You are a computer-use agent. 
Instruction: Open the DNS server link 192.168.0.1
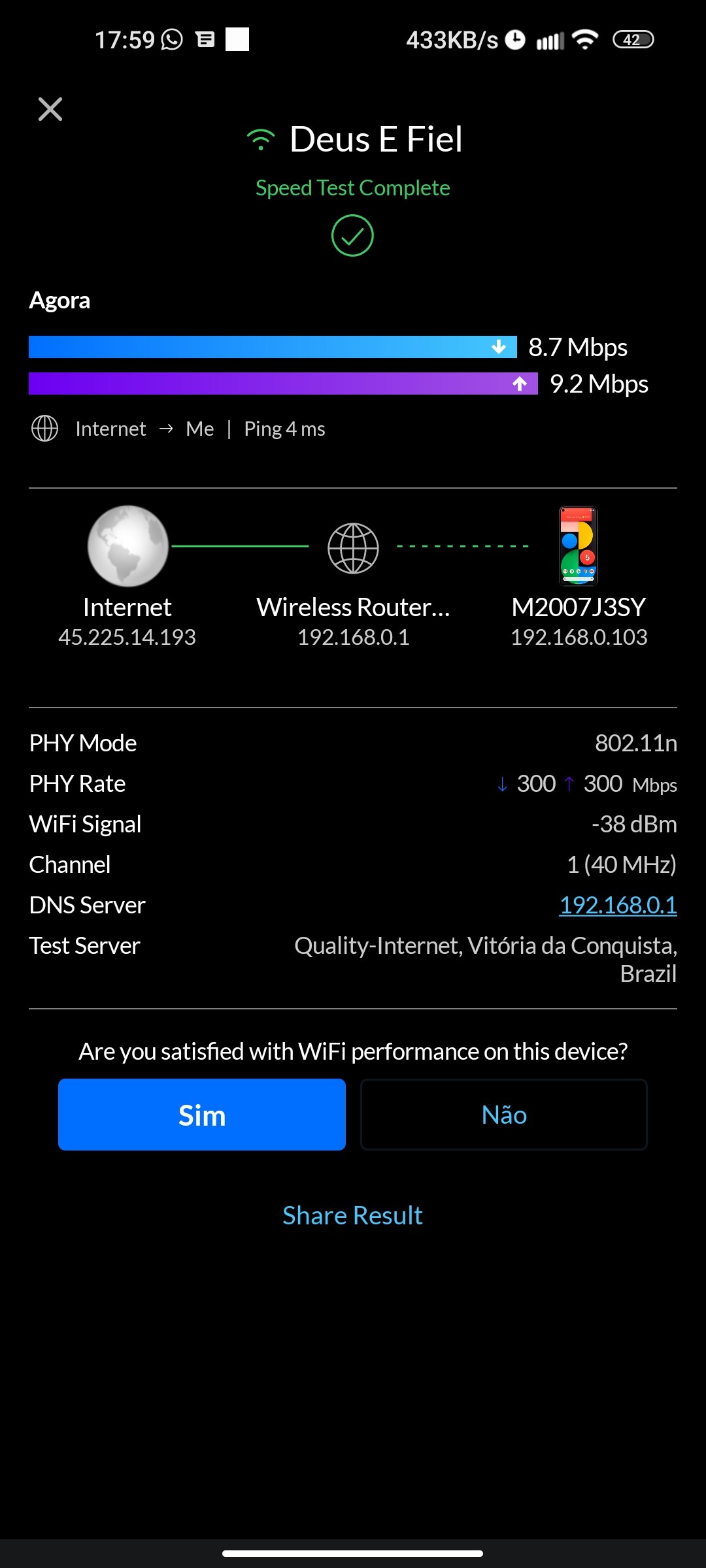pos(618,905)
